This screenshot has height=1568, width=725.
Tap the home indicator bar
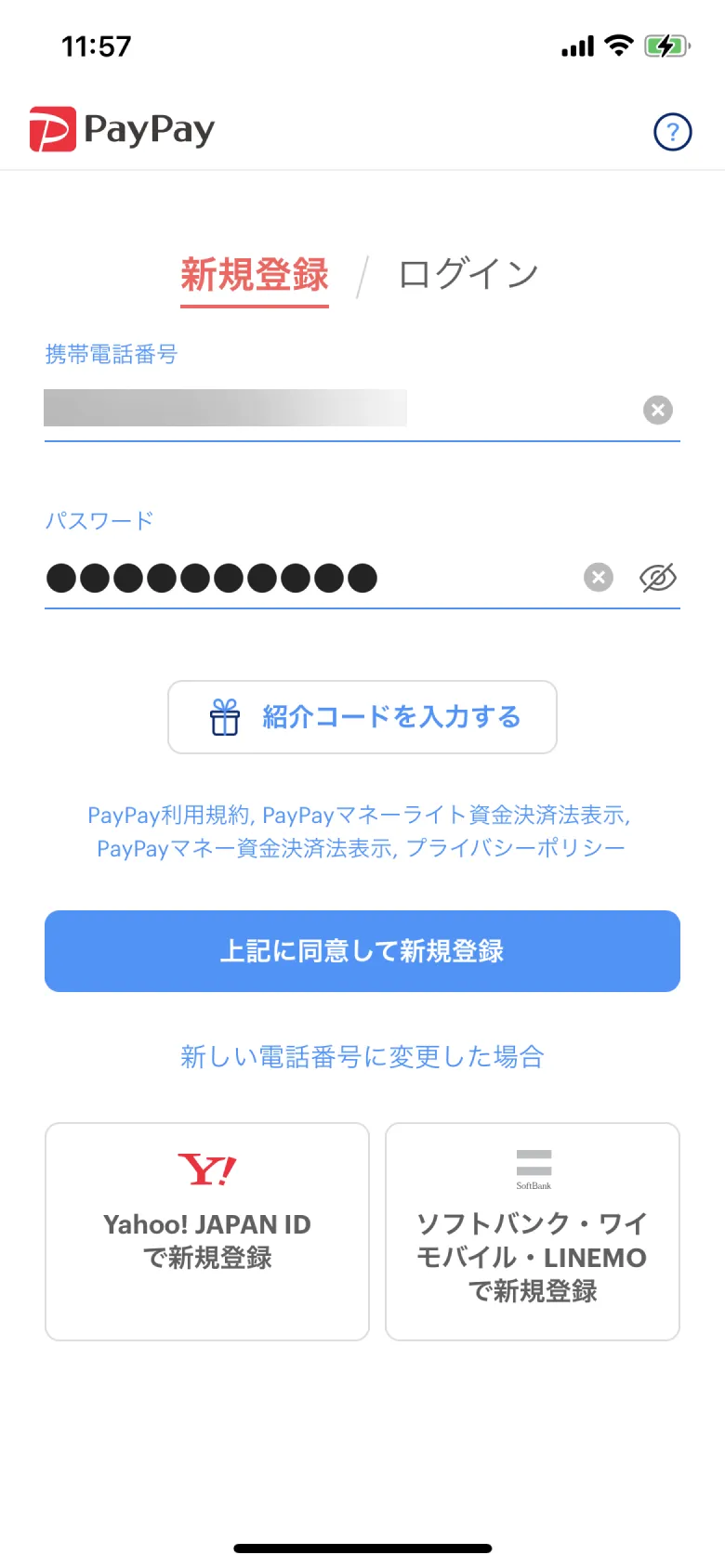click(x=362, y=1548)
